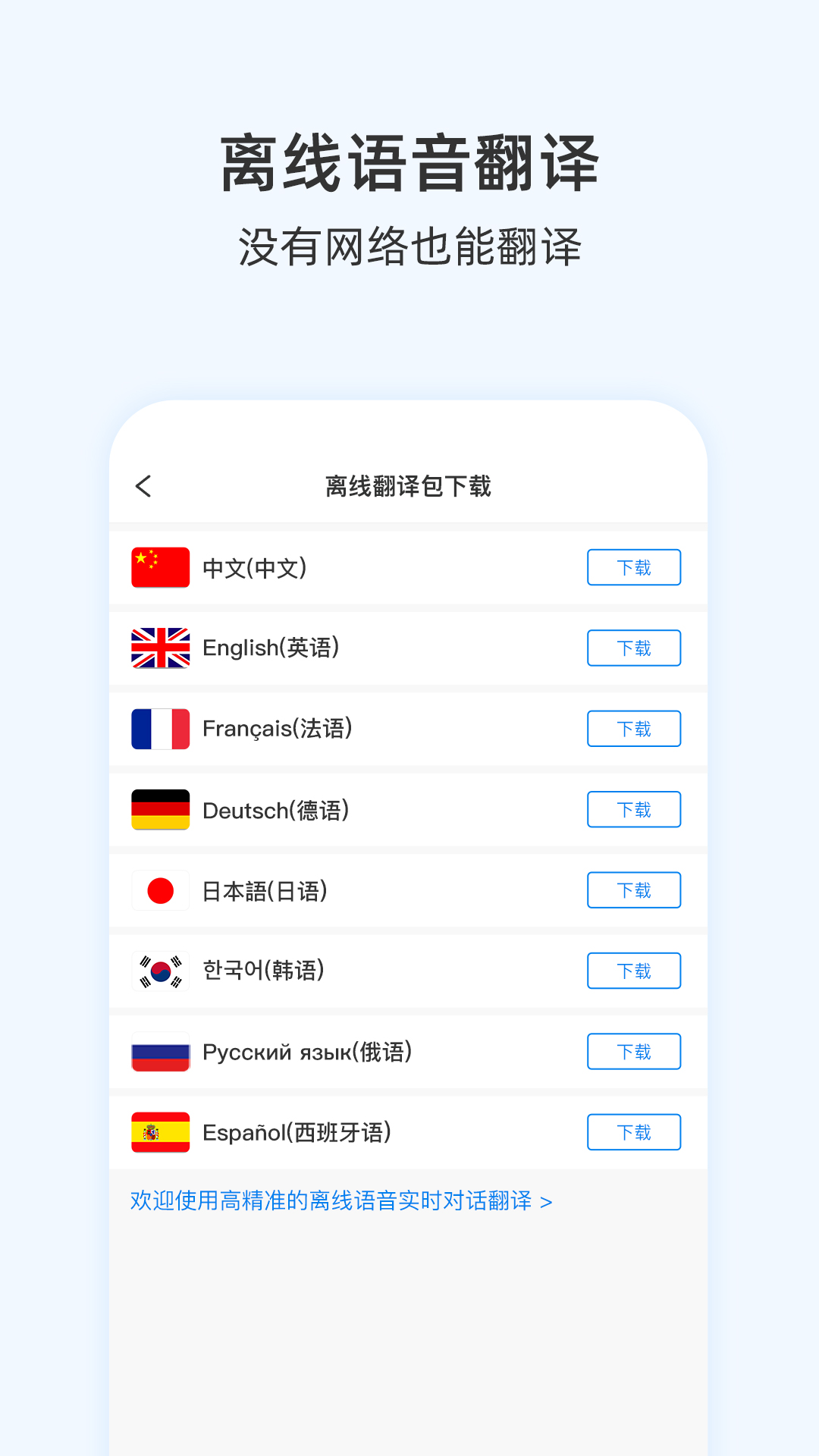Click the English Union Jack flag icon
The width and height of the screenshot is (819, 1456).
point(160,648)
